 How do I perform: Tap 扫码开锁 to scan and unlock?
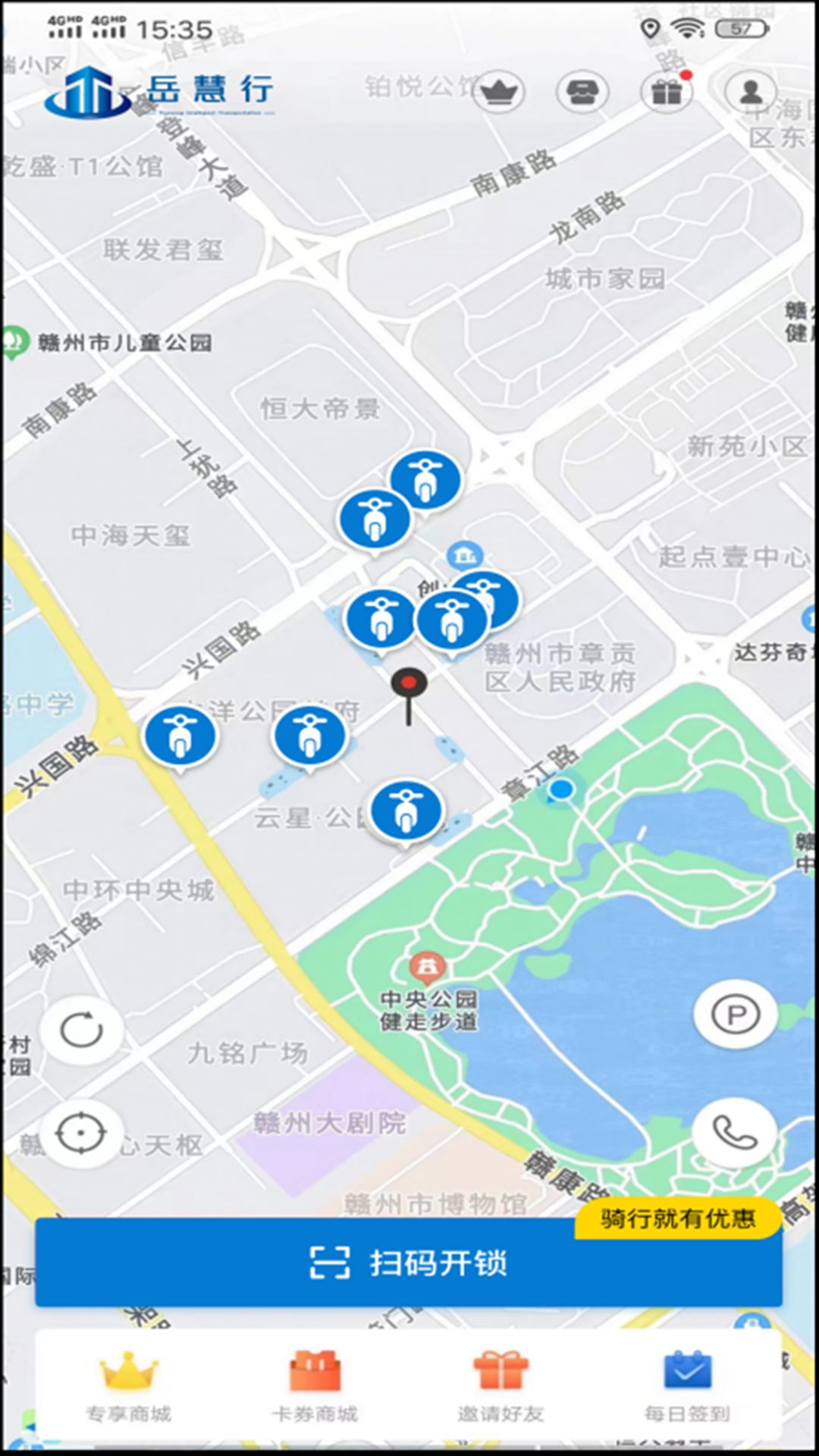(408, 1263)
